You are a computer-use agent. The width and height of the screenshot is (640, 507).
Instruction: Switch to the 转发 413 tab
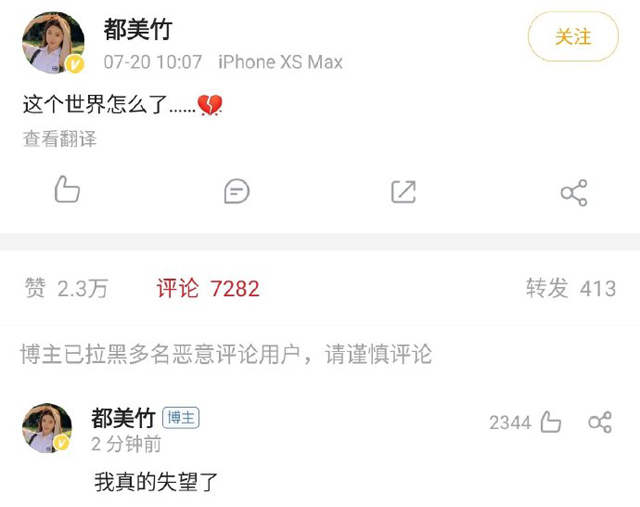(x=570, y=289)
